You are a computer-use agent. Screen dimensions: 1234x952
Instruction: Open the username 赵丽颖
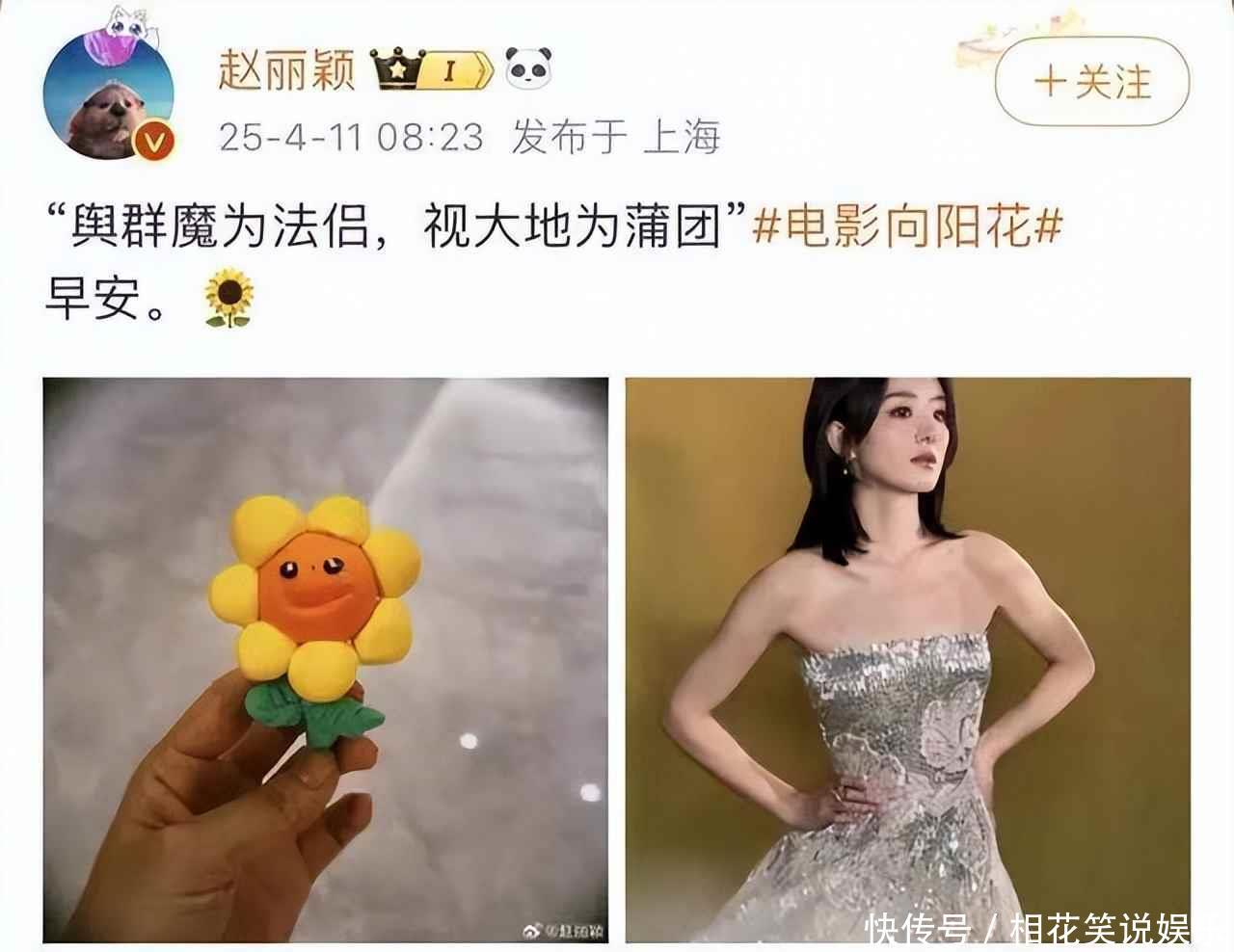[x=286, y=70]
